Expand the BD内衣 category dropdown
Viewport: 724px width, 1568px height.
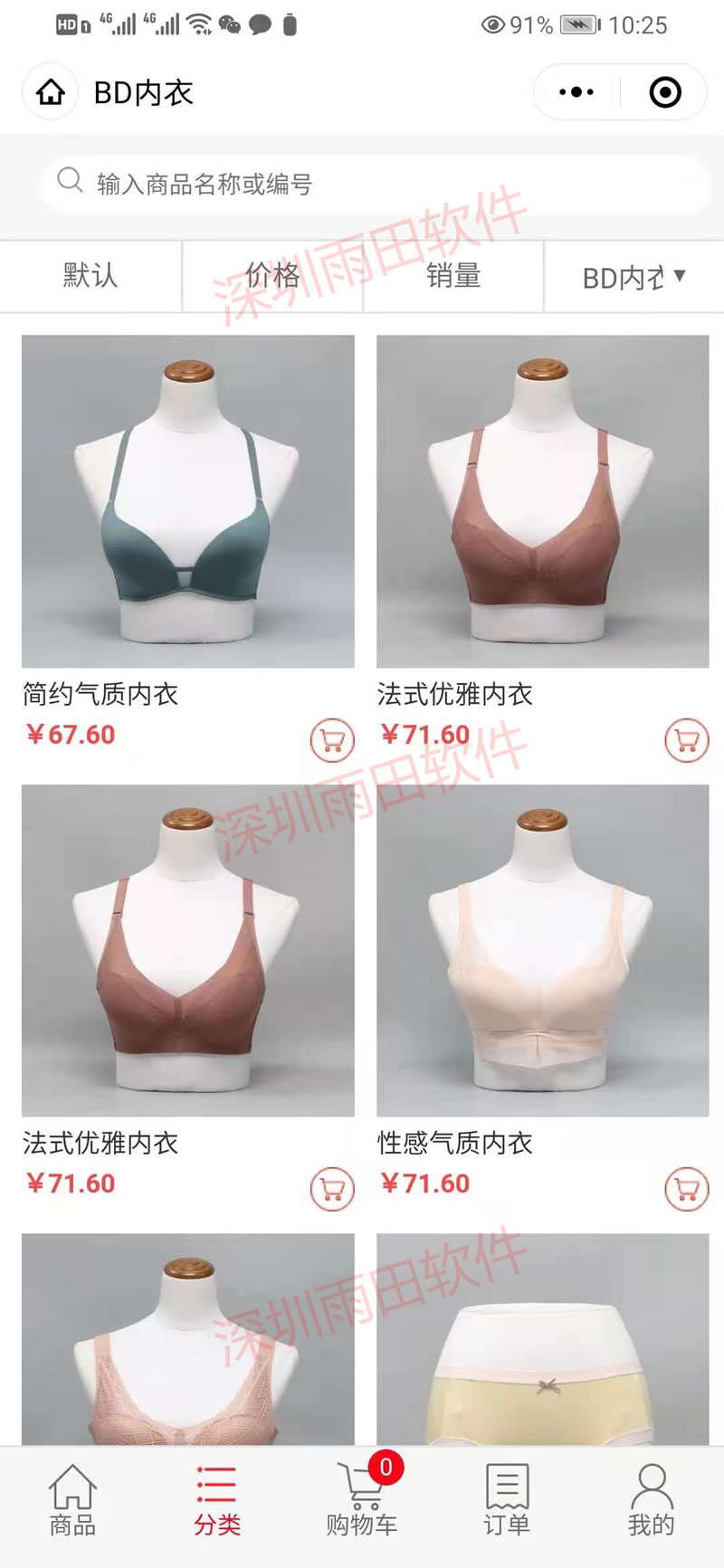634,276
